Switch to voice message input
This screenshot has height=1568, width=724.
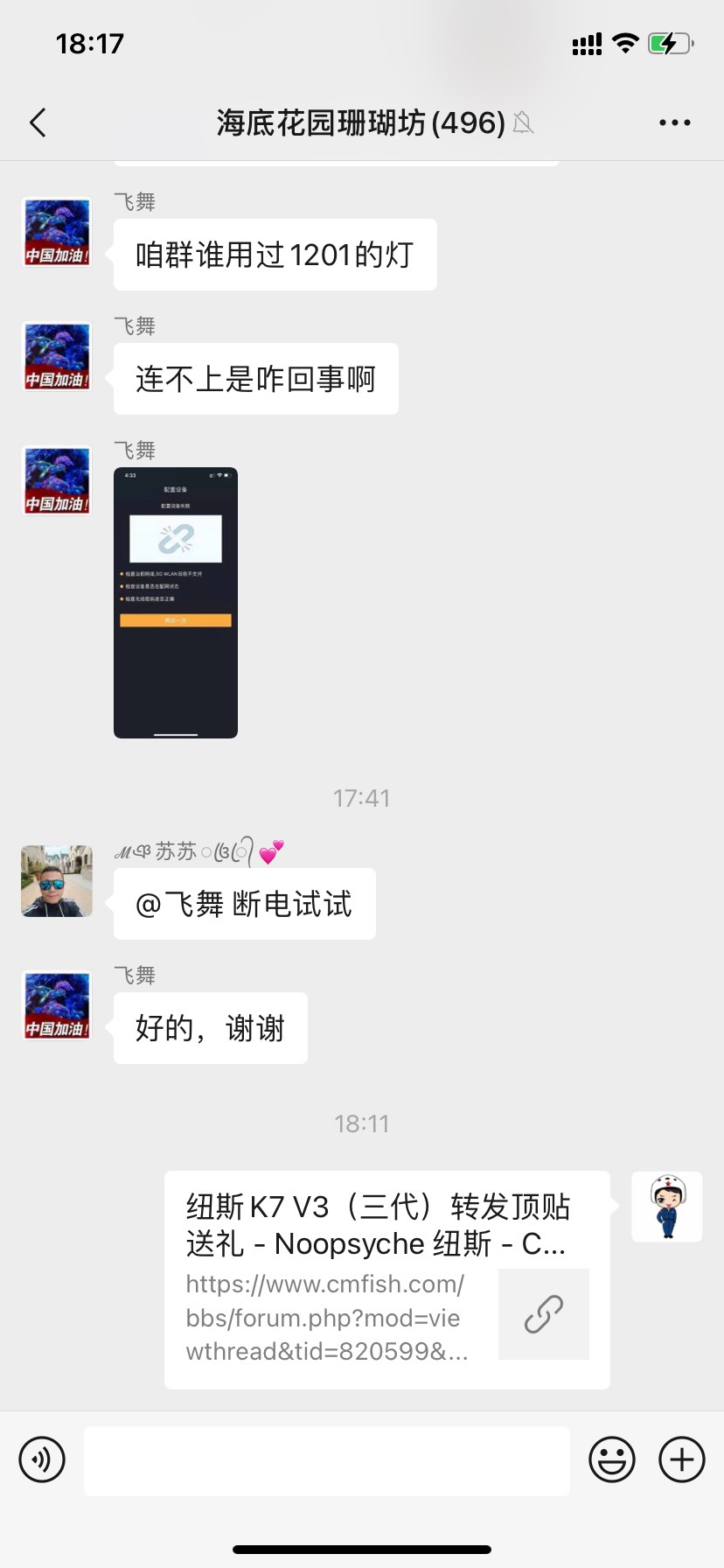42,1459
